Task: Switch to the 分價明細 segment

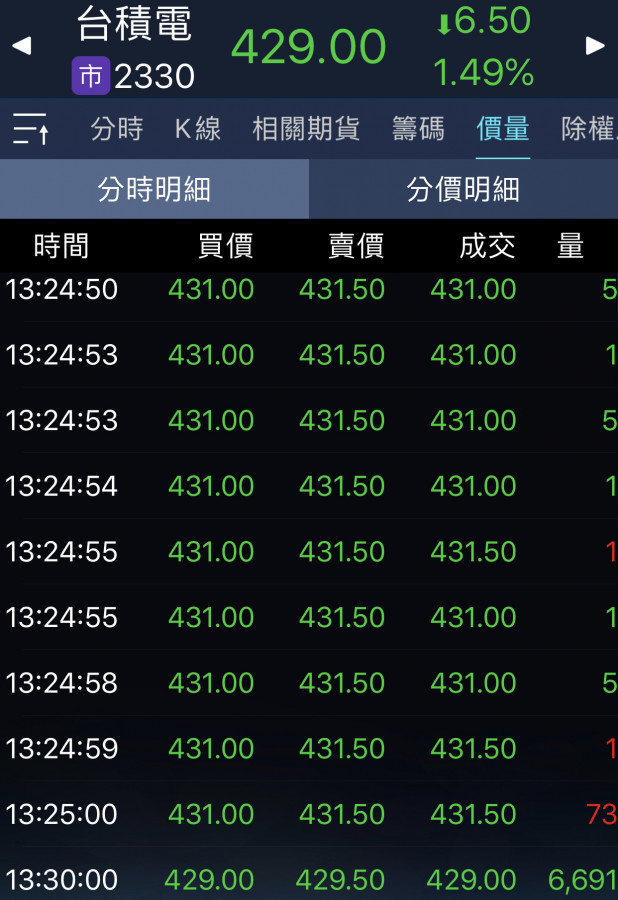Action: [x=463, y=189]
